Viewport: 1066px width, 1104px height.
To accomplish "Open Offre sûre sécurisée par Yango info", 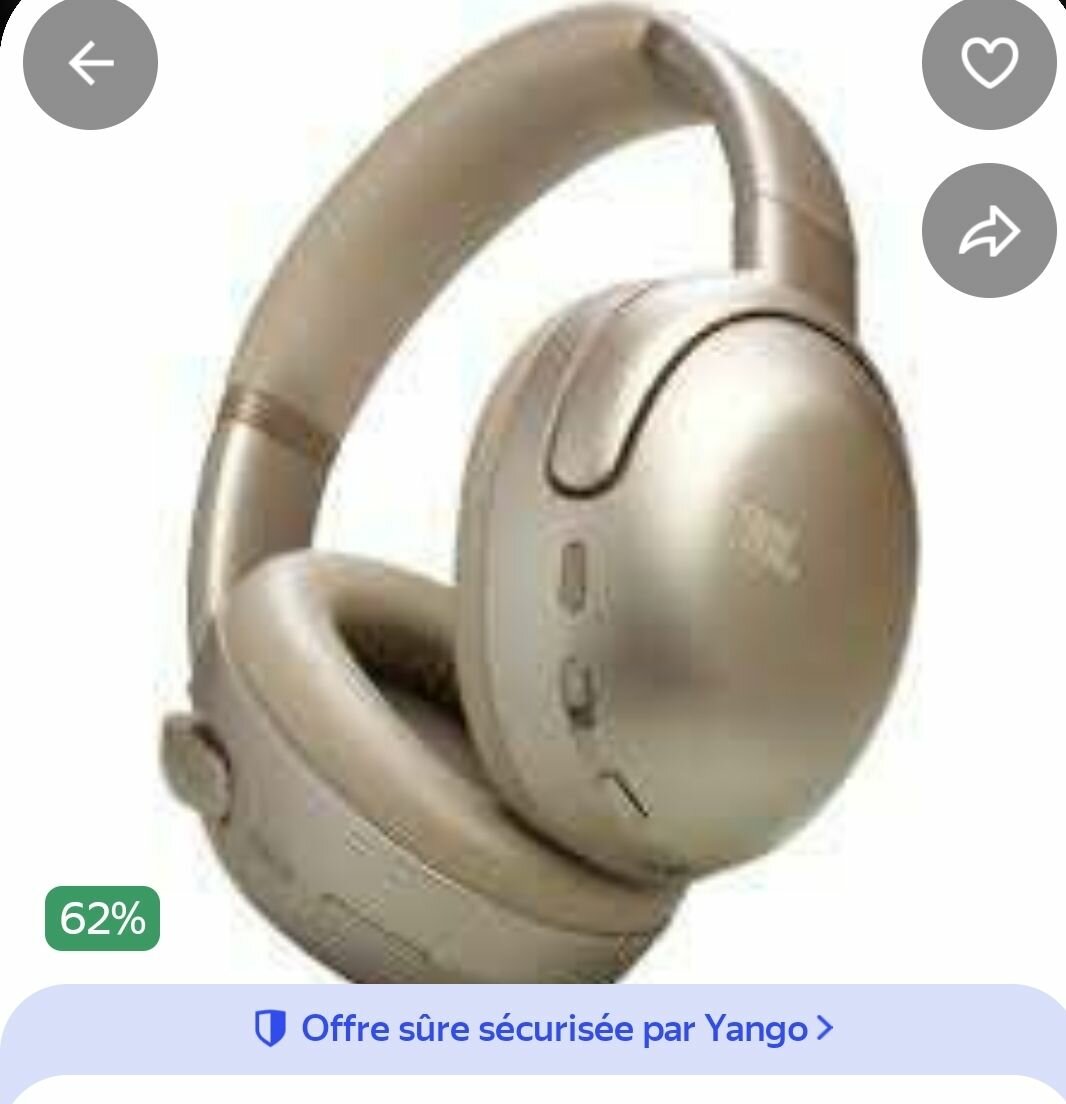I will click(x=543, y=1028).
